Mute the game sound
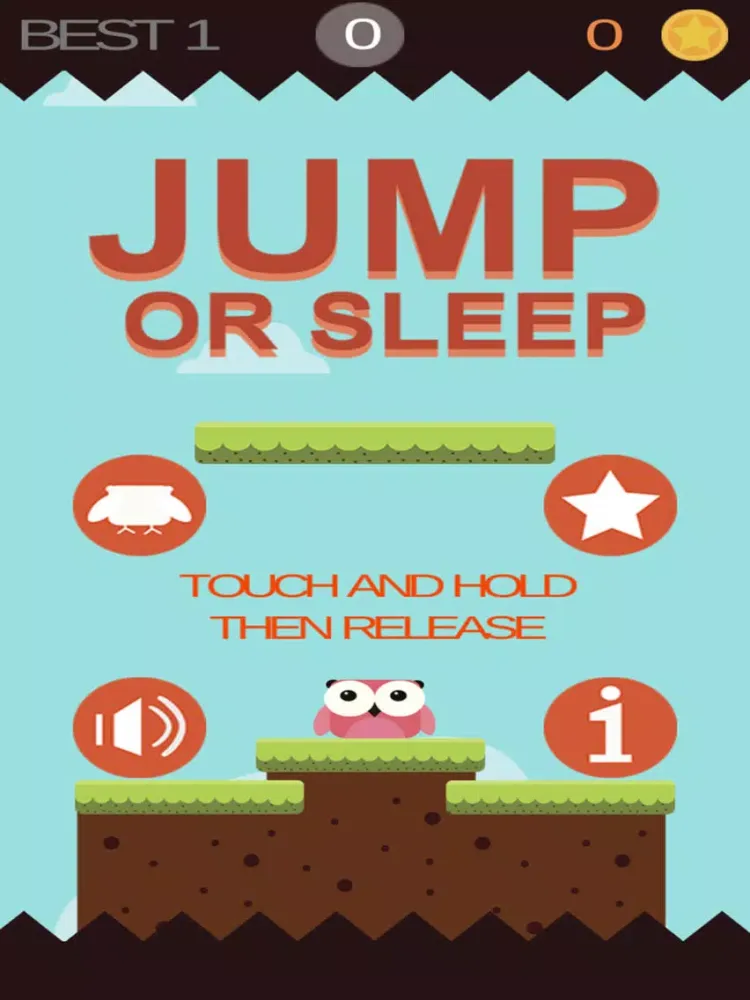 point(139,727)
